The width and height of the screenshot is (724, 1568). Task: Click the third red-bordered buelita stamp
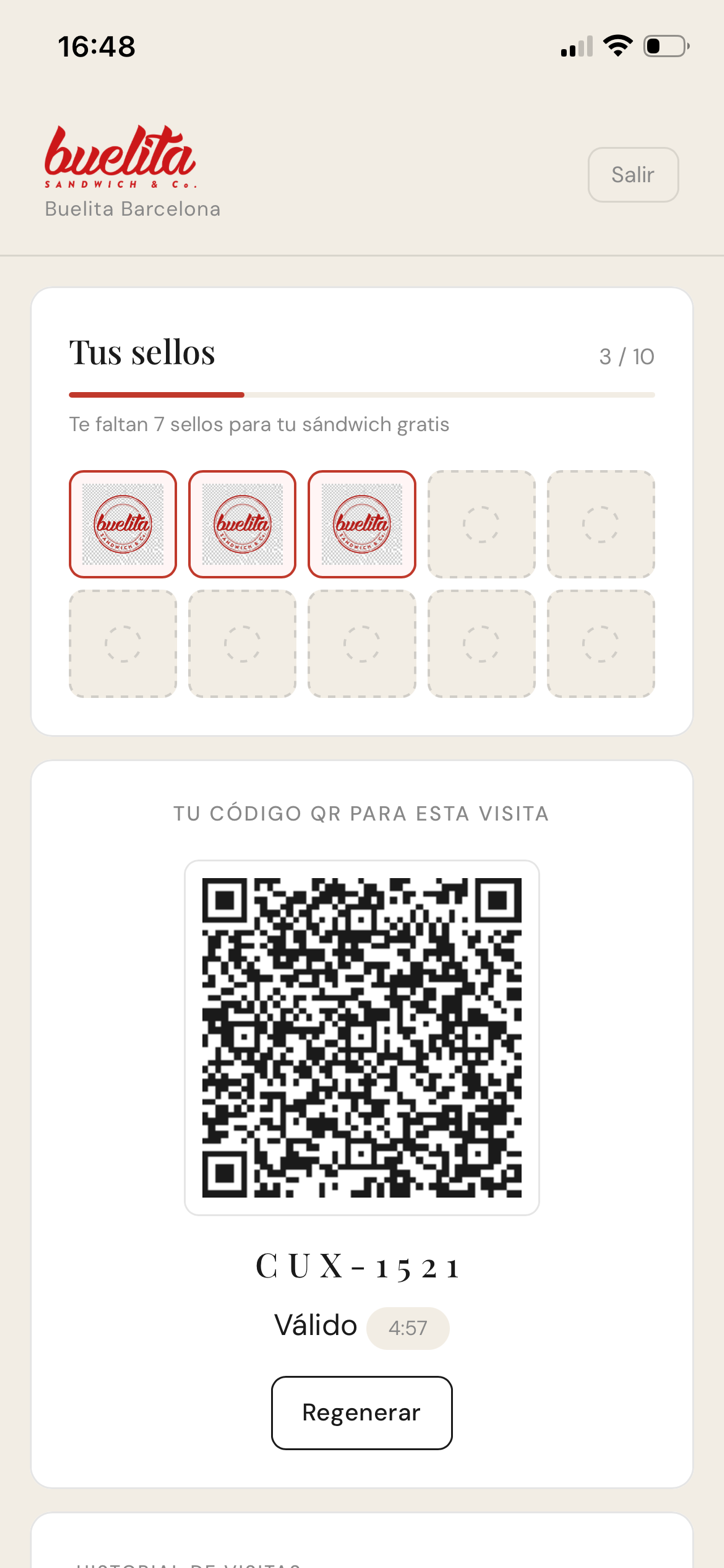pyautogui.click(x=361, y=524)
